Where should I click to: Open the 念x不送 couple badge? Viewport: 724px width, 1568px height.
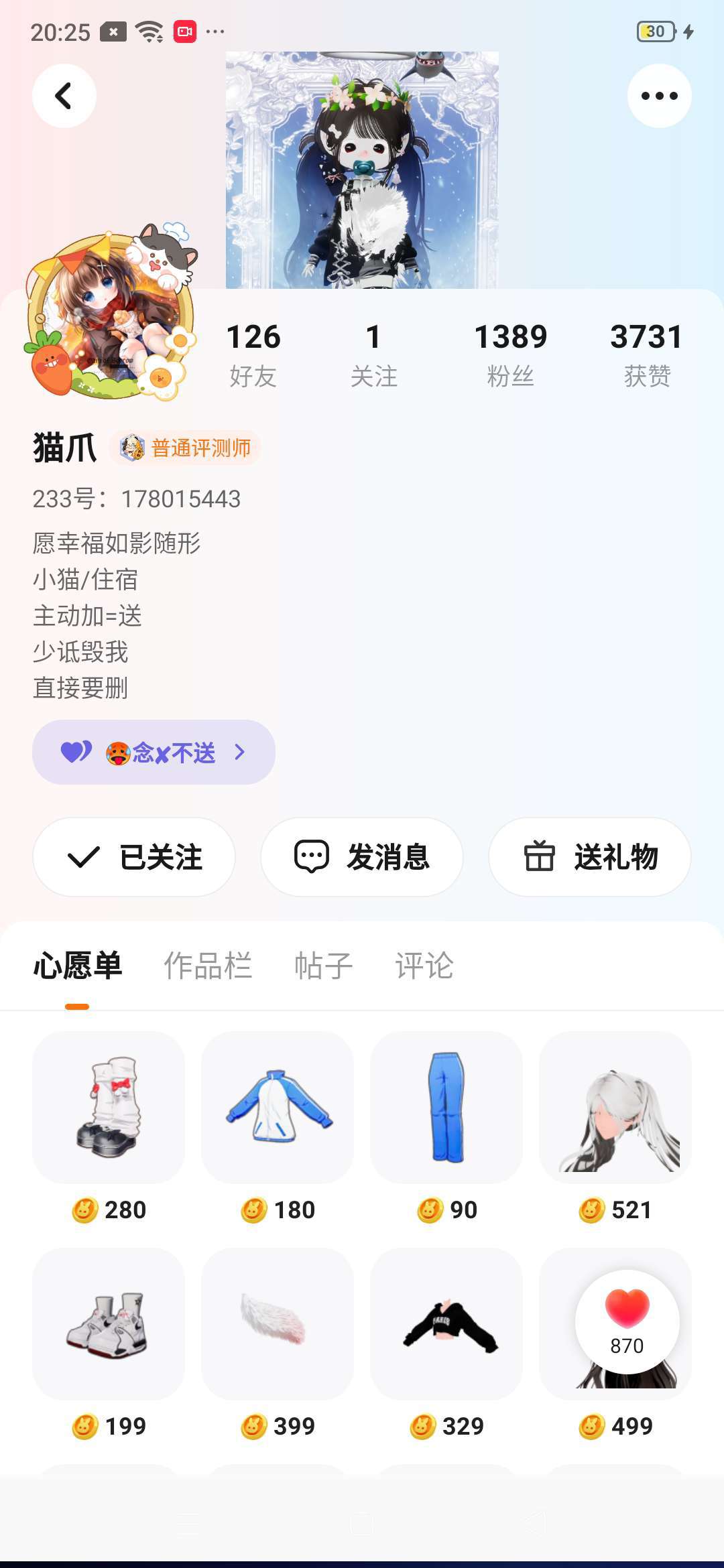pyautogui.click(x=154, y=753)
